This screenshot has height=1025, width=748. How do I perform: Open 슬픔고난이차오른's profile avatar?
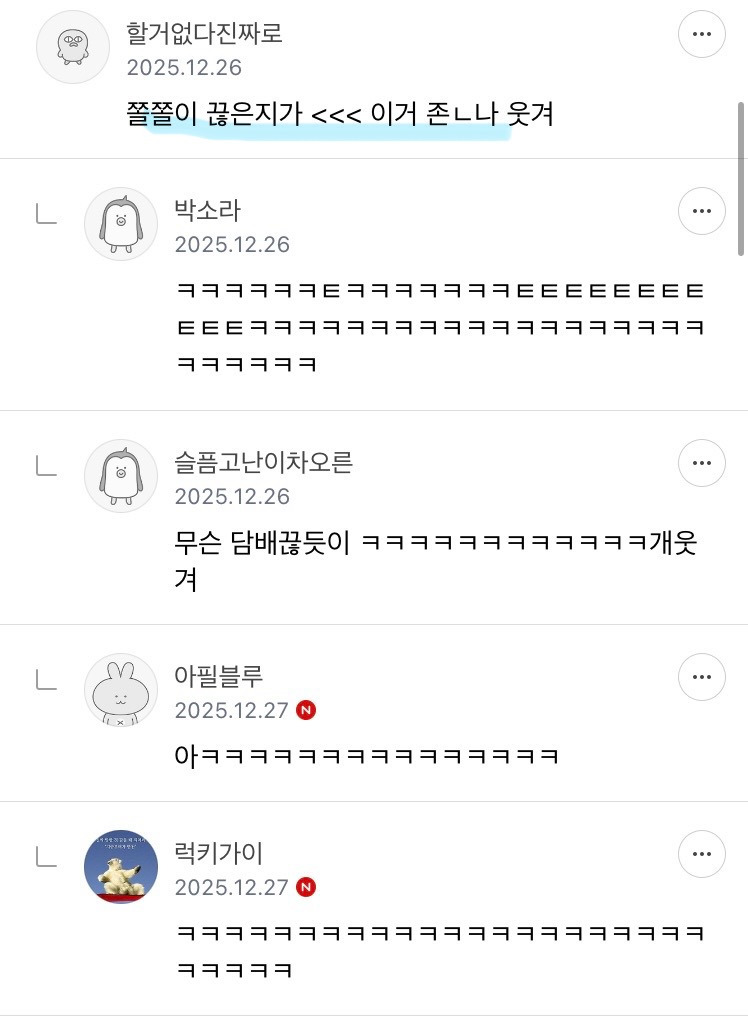121,476
